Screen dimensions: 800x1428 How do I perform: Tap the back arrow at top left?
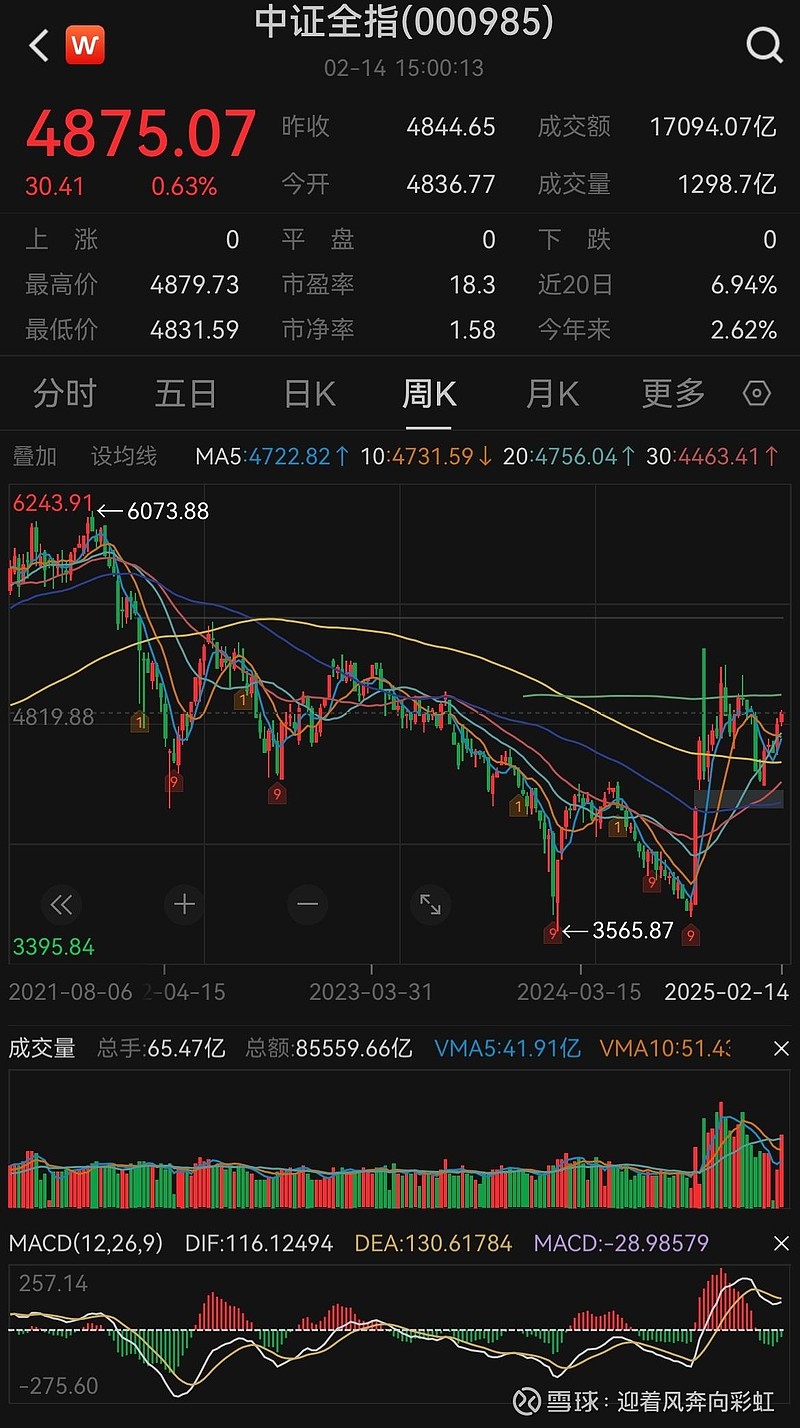click(38, 44)
